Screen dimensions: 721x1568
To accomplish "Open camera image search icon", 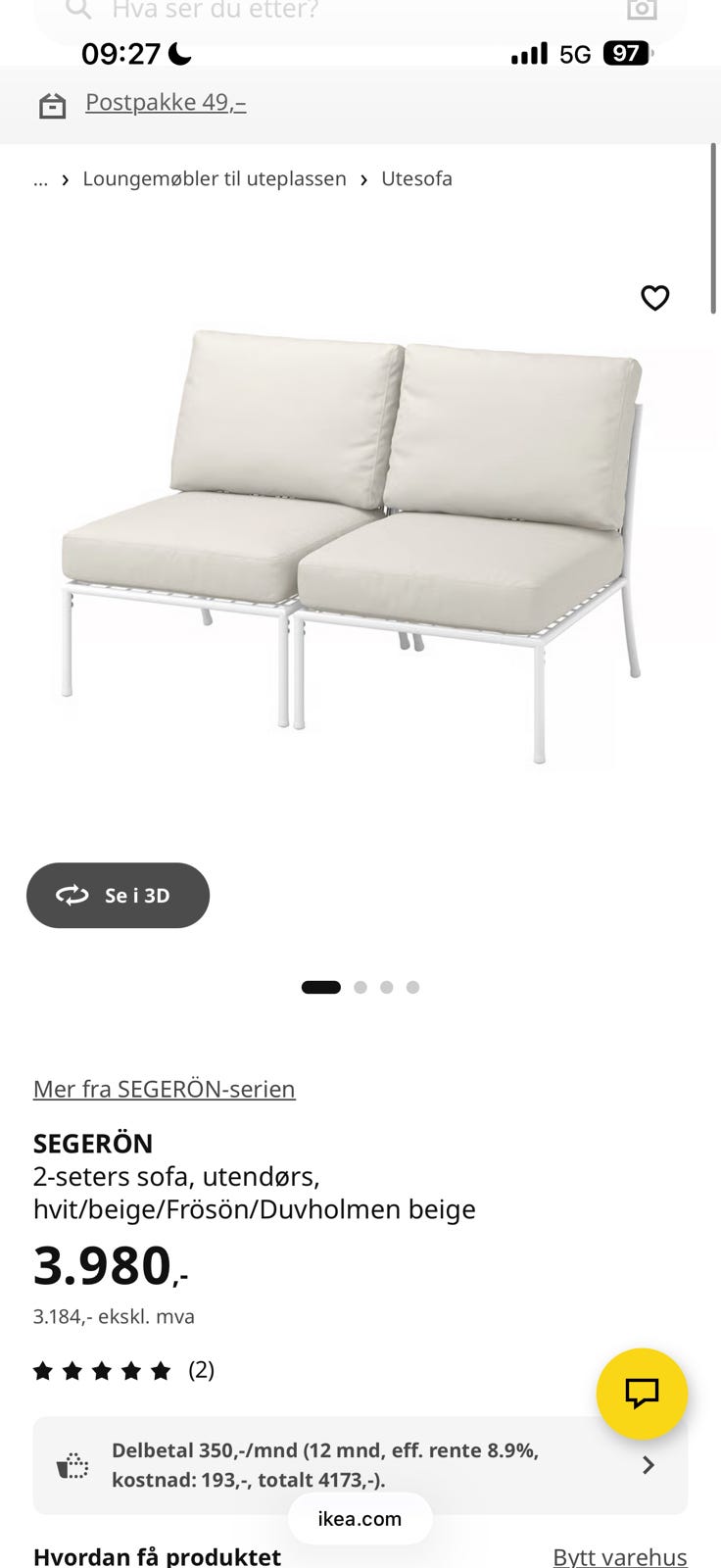I will pyautogui.click(x=642, y=11).
